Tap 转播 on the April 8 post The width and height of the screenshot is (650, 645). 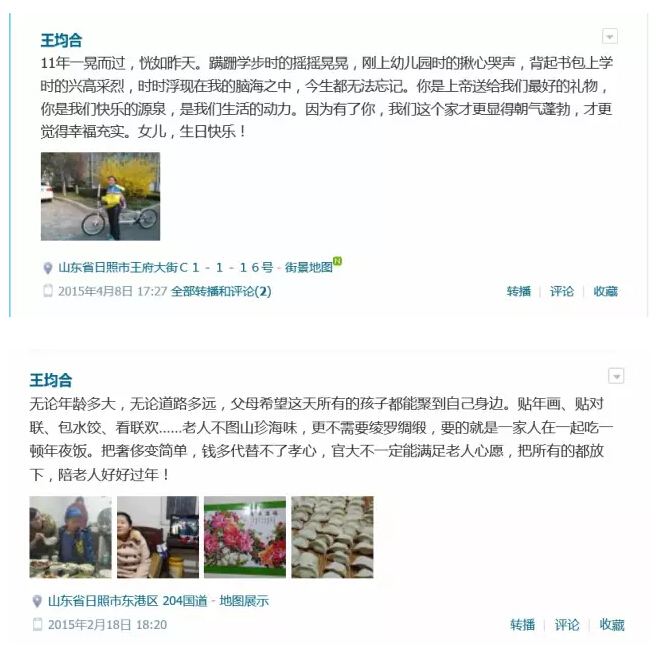(x=518, y=291)
